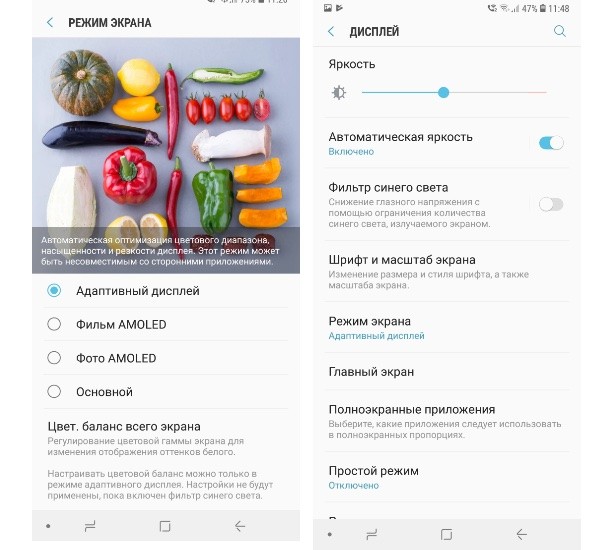Open the Режим экрана row
This screenshot has width=600, height=550.
click(430, 327)
